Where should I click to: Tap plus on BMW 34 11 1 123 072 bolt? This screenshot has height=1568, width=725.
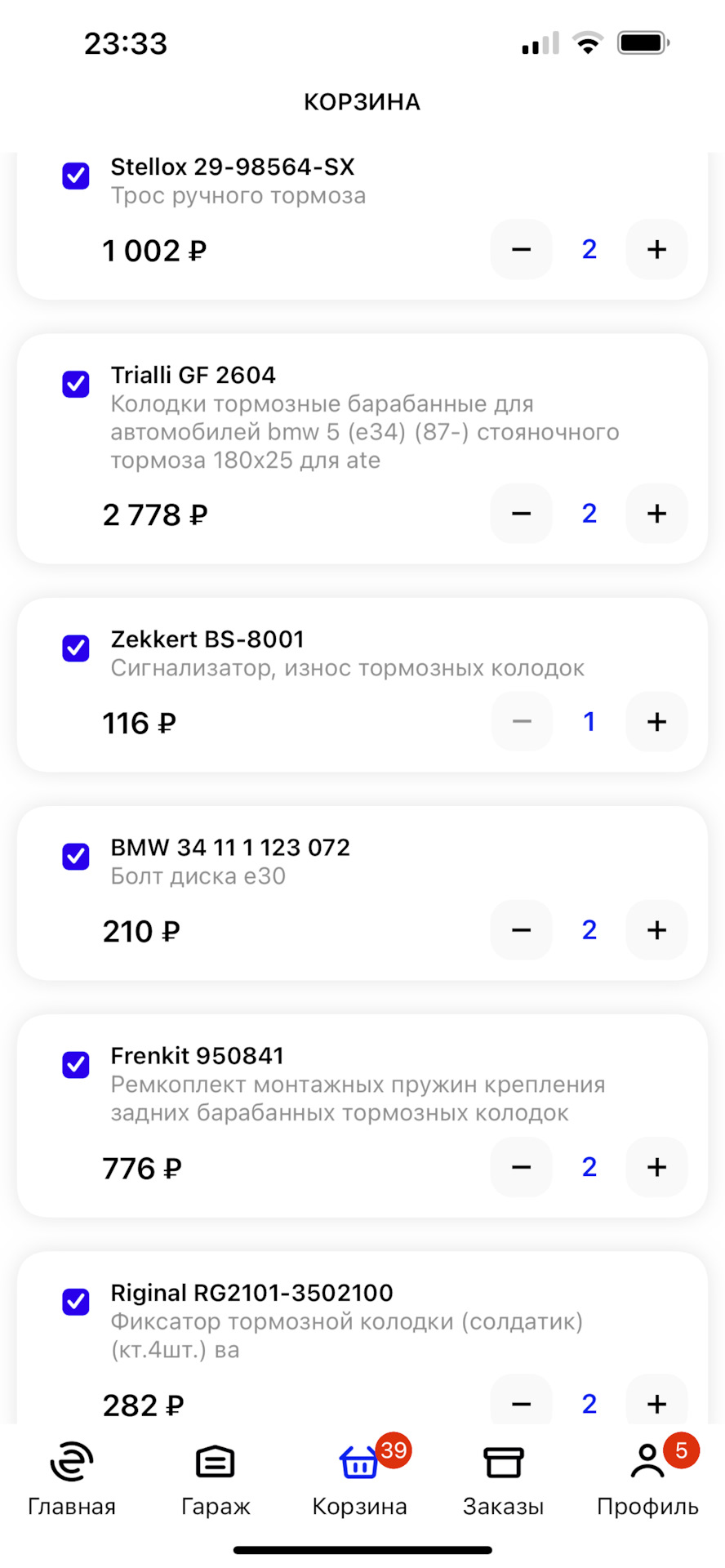tap(656, 930)
